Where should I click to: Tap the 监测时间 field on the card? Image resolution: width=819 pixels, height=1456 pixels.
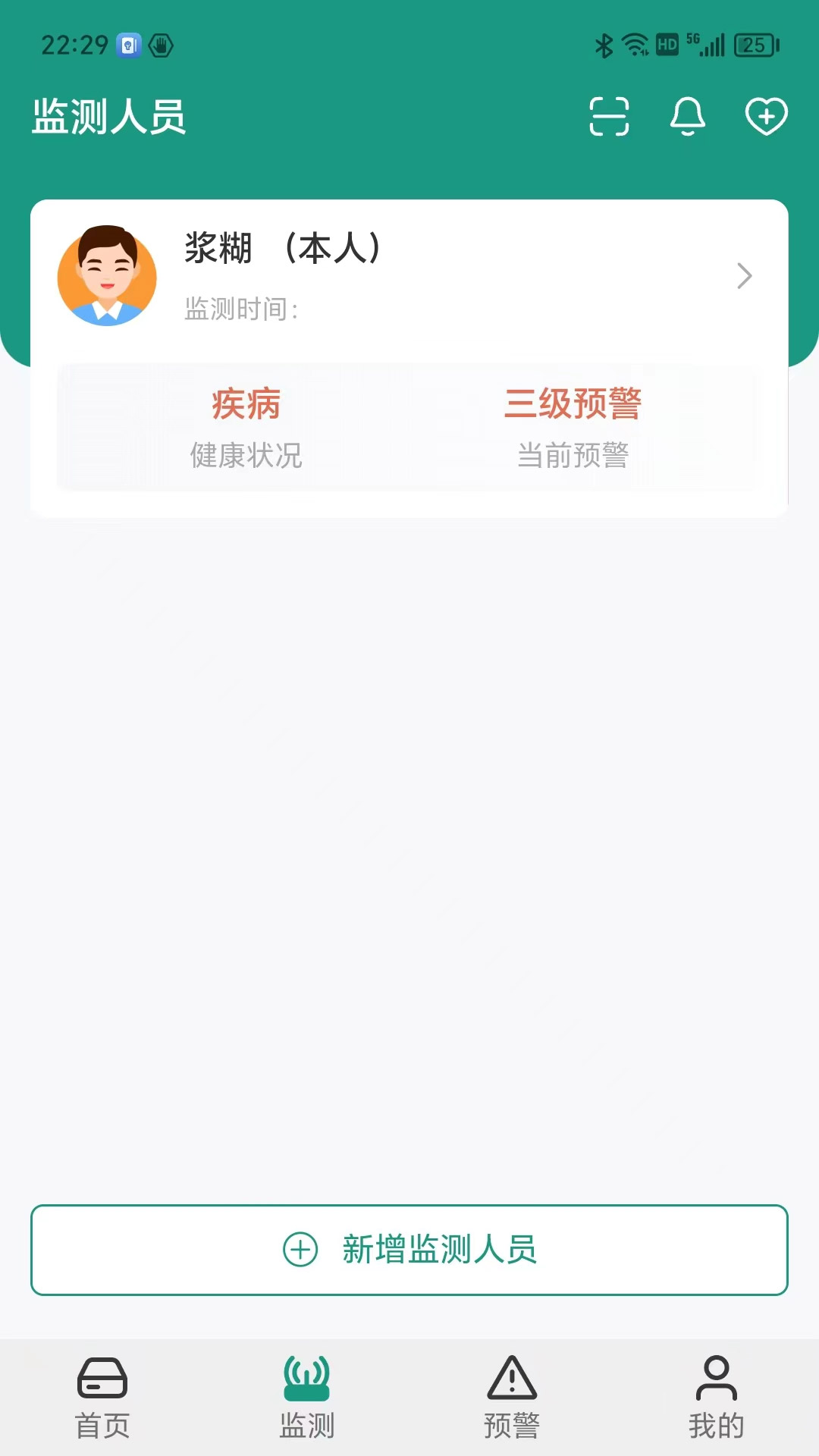[240, 307]
